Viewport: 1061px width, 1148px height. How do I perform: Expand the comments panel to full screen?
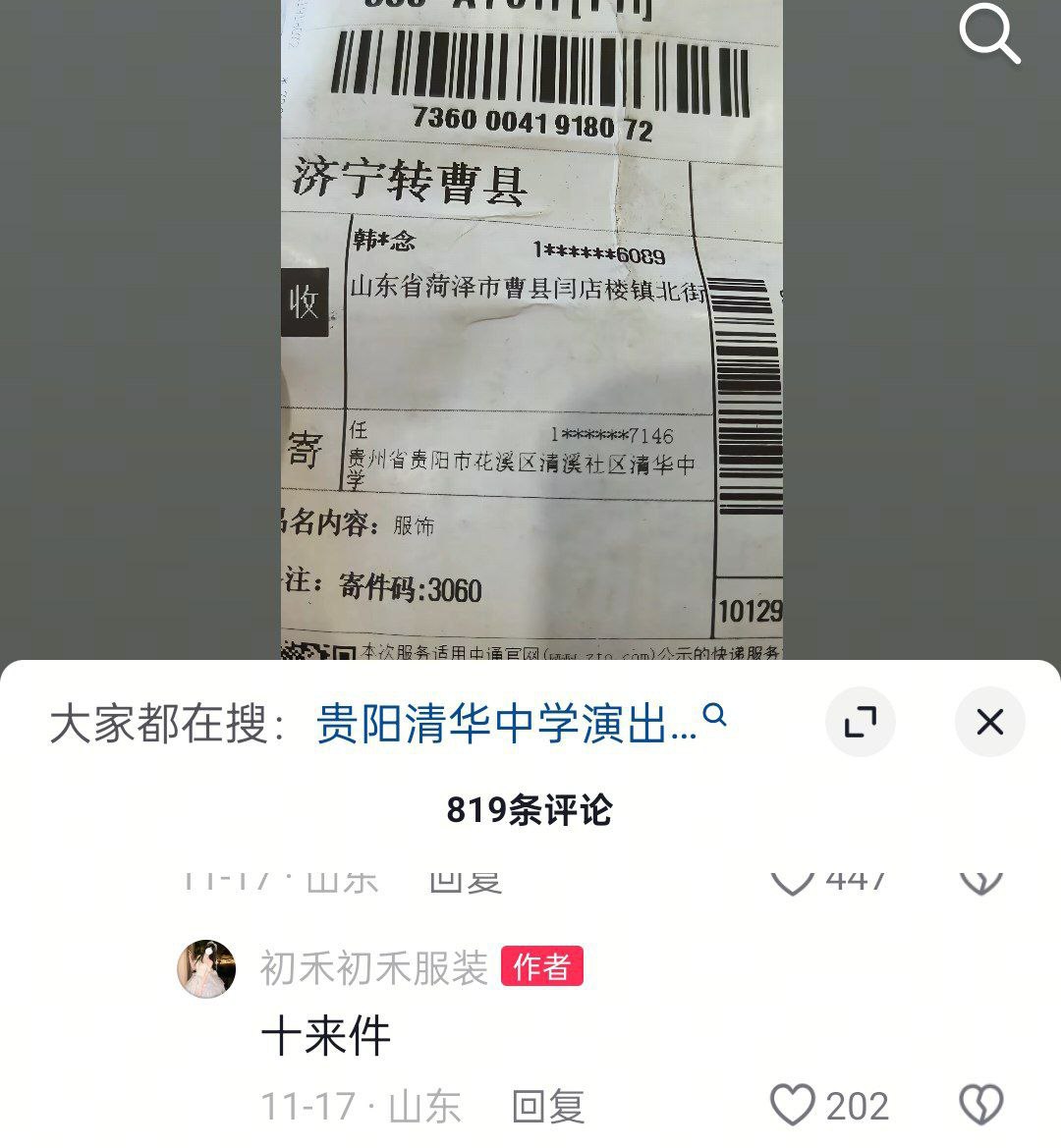pos(861,723)
